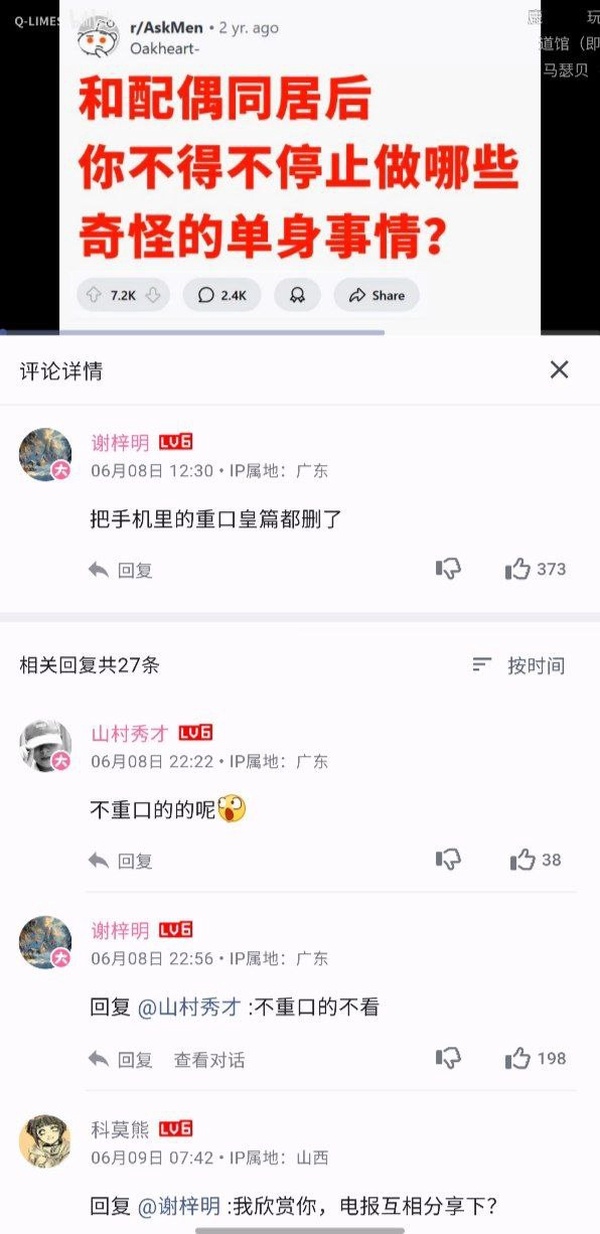This screenshot has height=1234, width=600.
Task: Open 科莫熊's username
Action: click(120, 1130)
